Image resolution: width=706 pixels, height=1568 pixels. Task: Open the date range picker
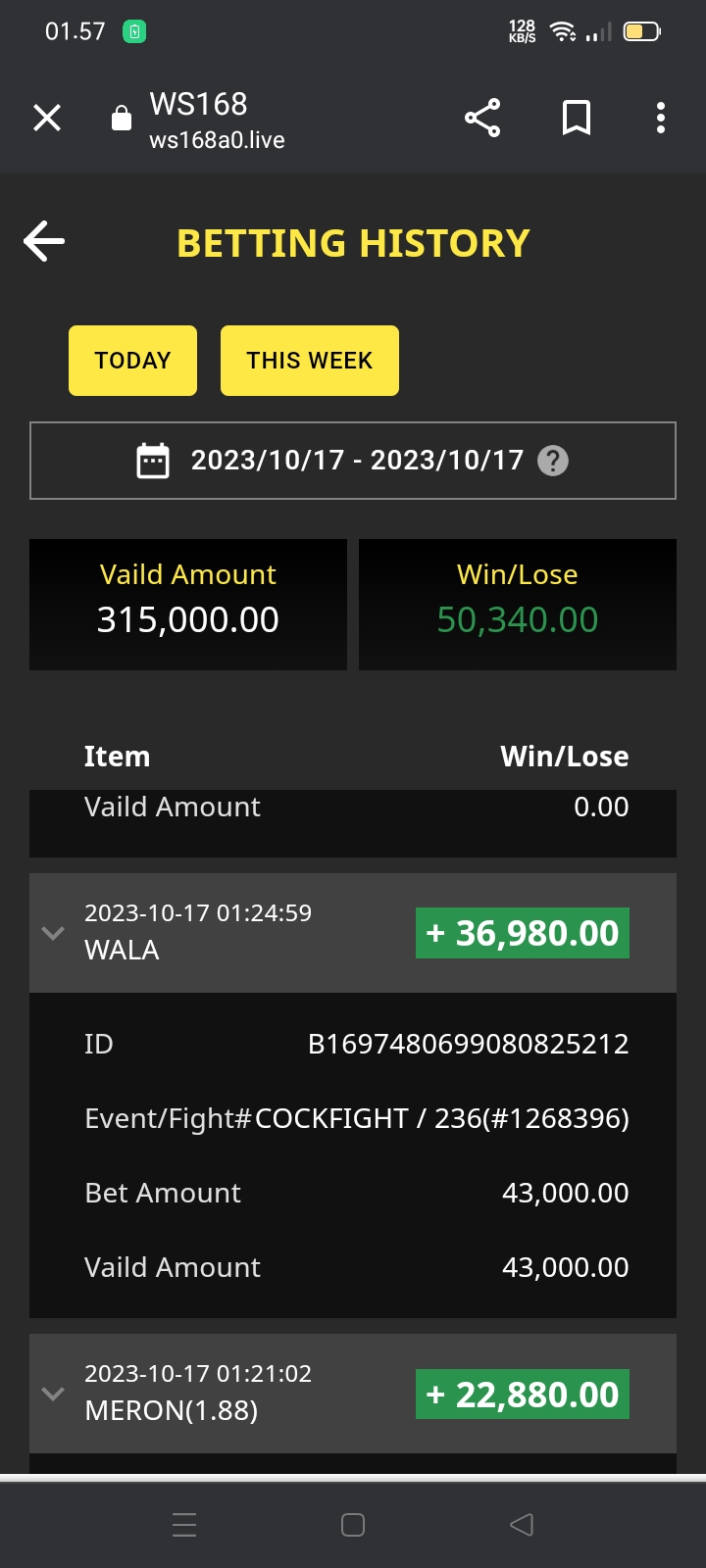333,461
